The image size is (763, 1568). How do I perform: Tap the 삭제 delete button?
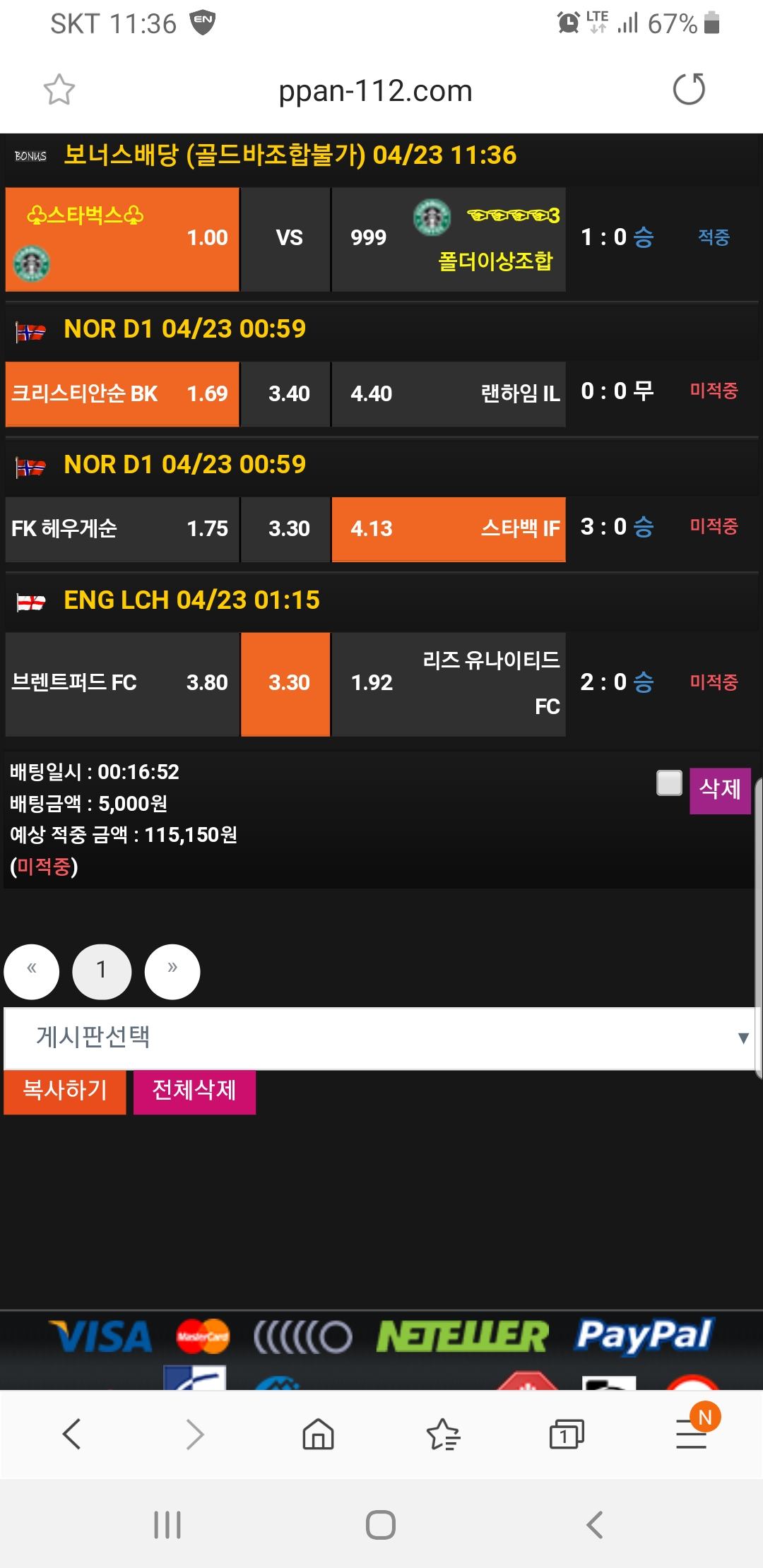(x=719, y=790)
